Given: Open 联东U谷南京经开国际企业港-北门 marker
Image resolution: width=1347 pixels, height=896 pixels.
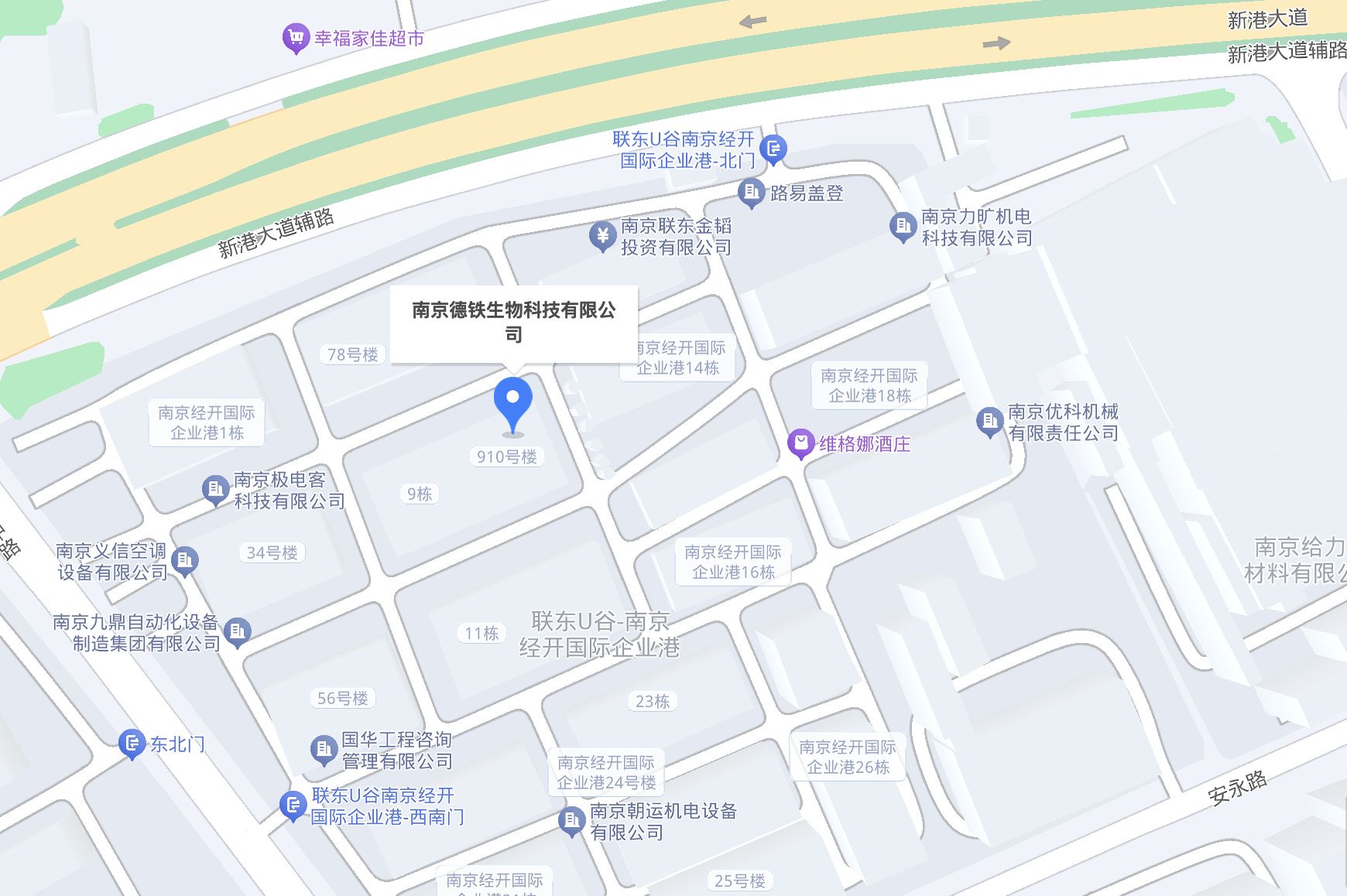Looking at the screenshot, I should 773,149.
